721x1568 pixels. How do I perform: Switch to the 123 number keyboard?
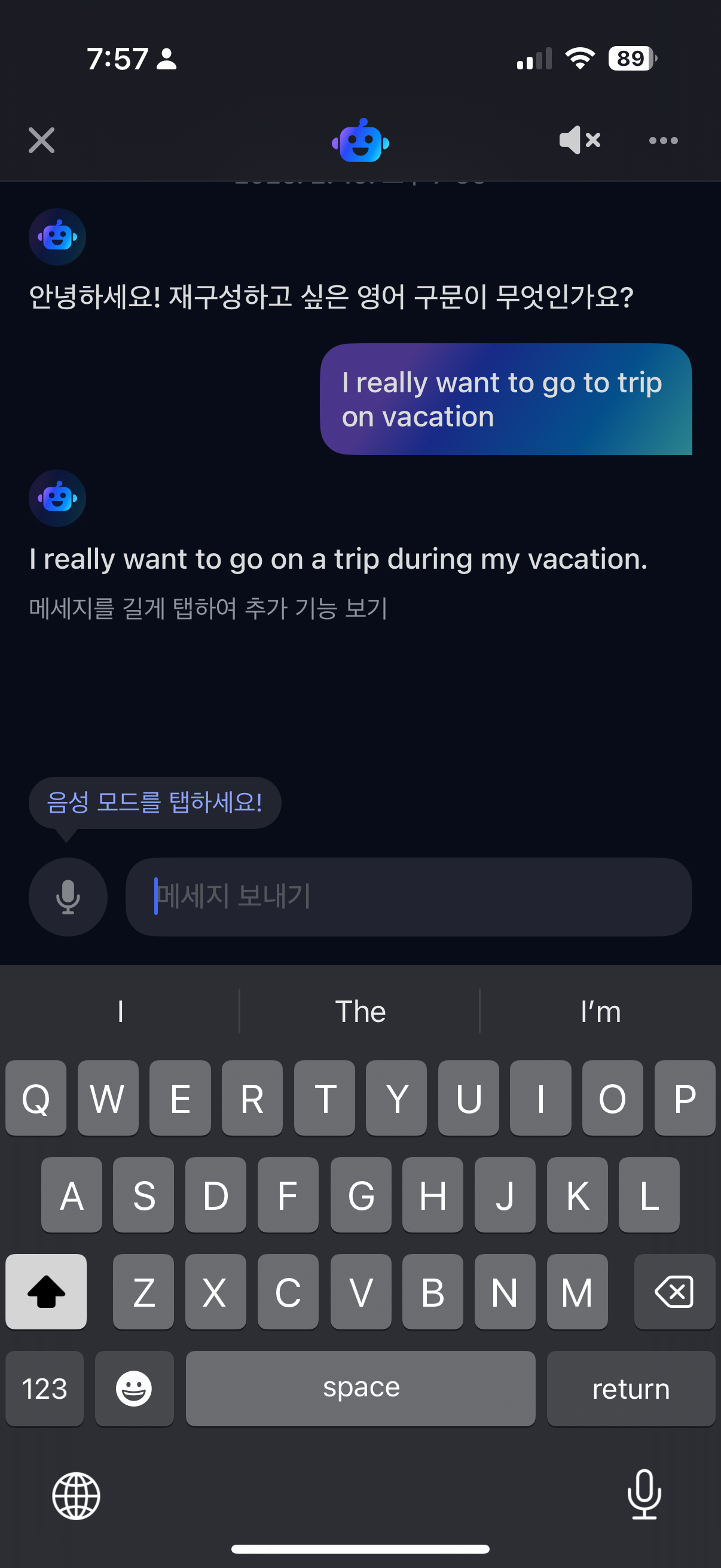[44, 1389]
